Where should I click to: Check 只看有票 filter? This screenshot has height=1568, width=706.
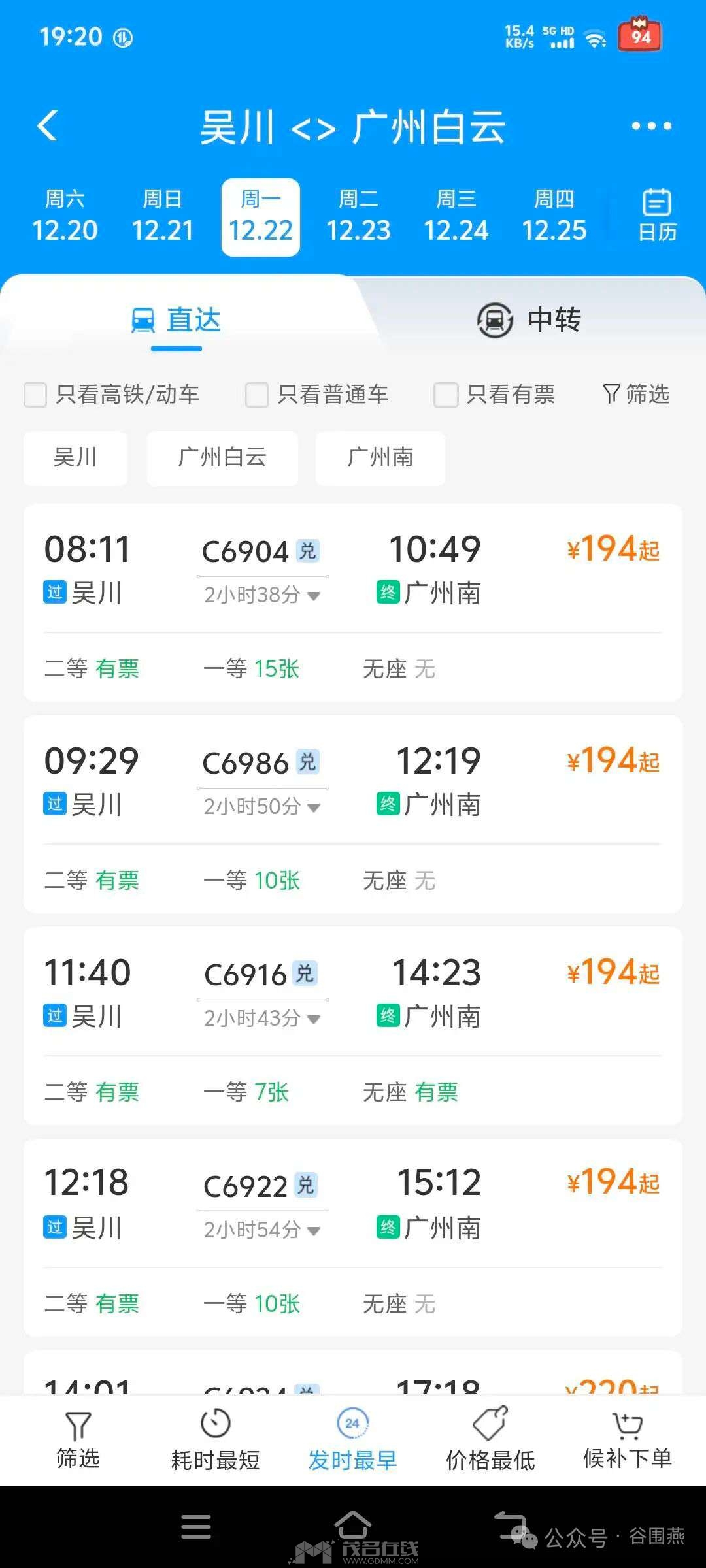446,395
